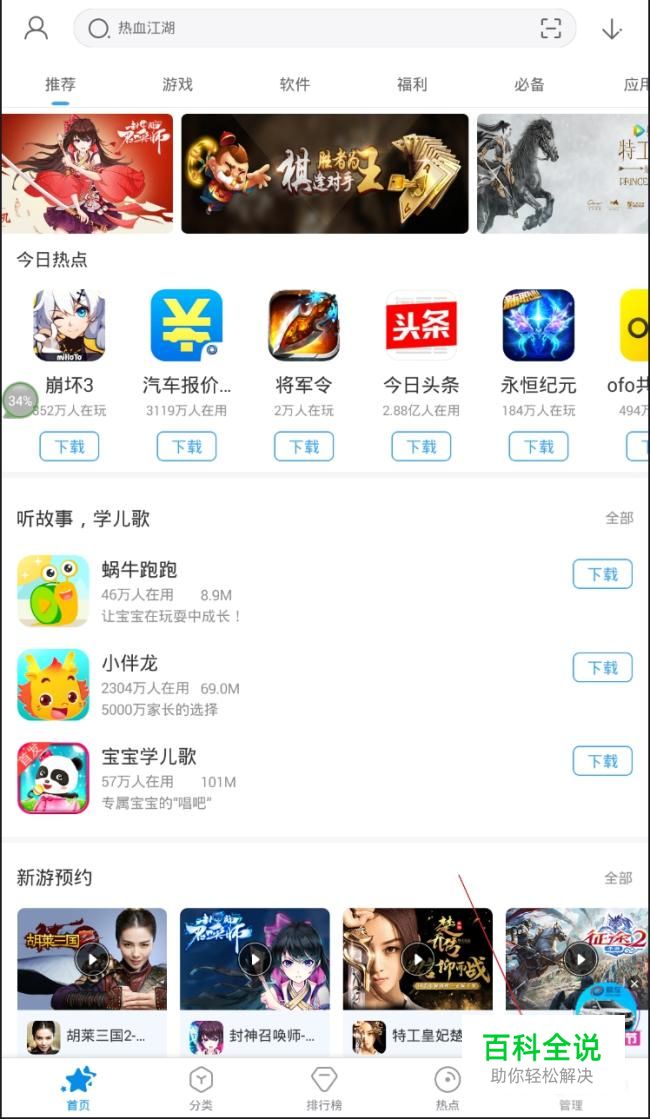Screen dimensions: 650x1119
Task: Download the 今日头条 app
Action: 421,446
